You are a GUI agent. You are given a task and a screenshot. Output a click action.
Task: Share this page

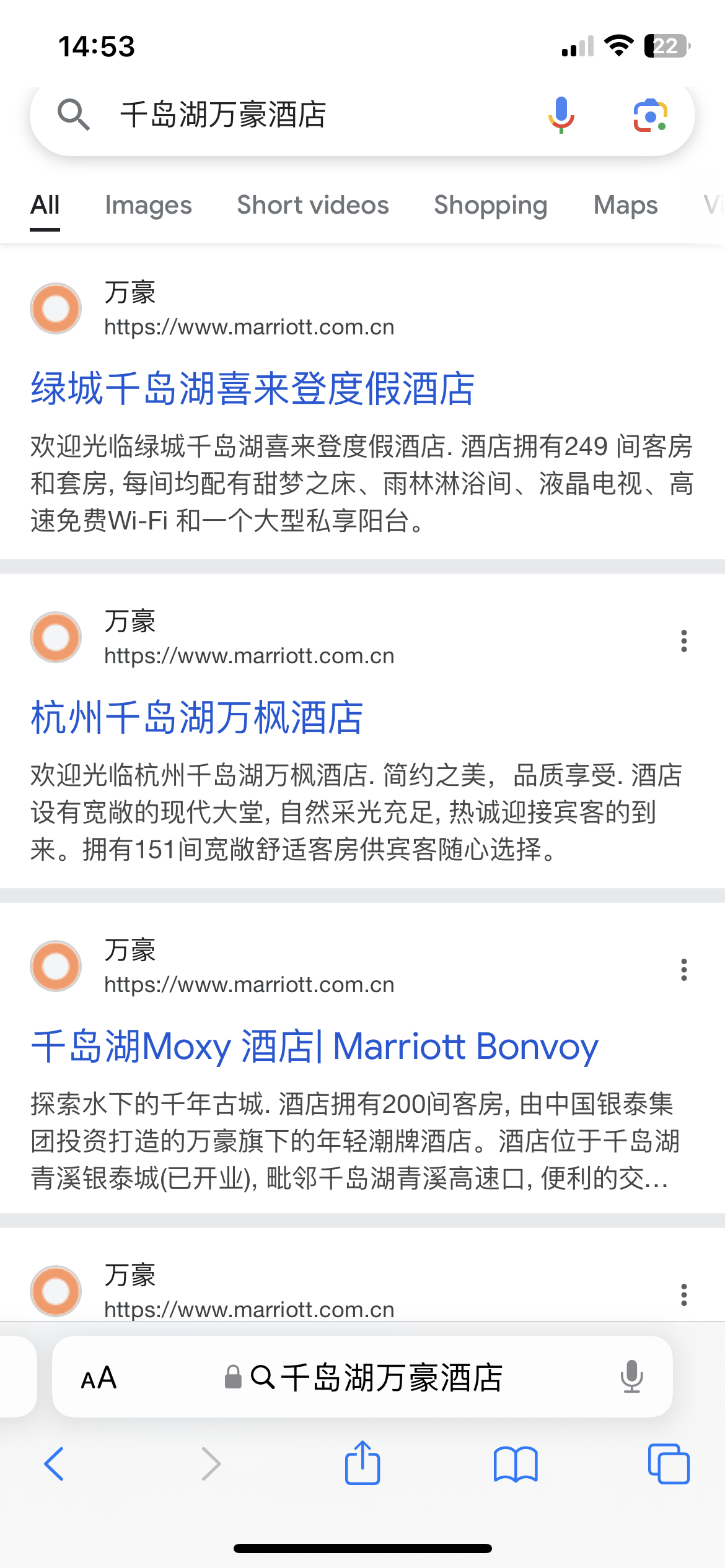[x=362, y=1463]
